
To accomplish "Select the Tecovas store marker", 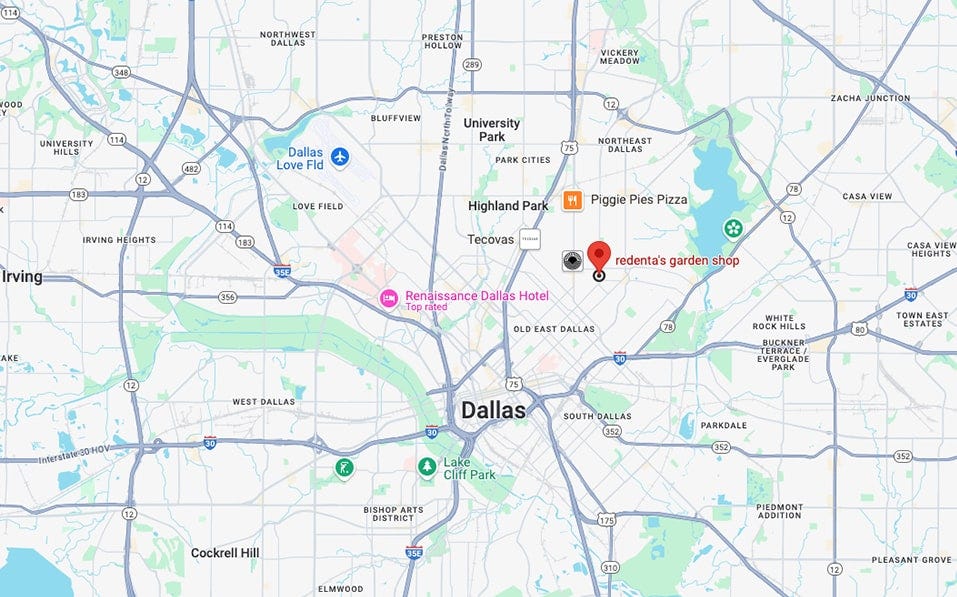I will [530, 239].
